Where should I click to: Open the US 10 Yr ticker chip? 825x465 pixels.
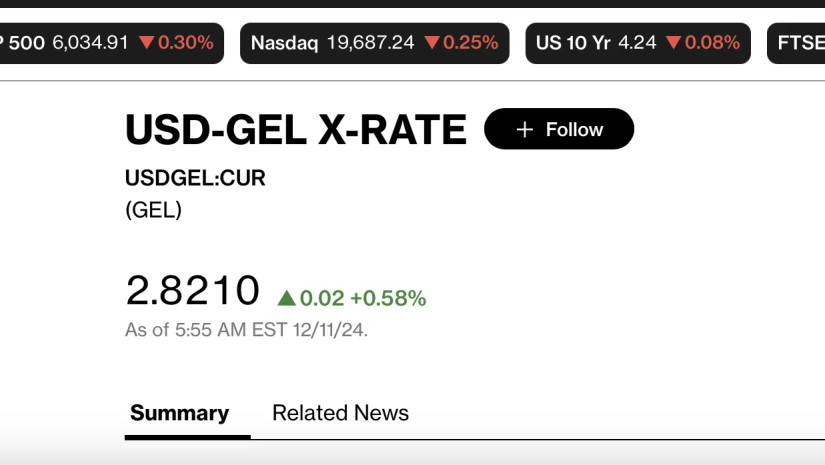pos(637,43)
